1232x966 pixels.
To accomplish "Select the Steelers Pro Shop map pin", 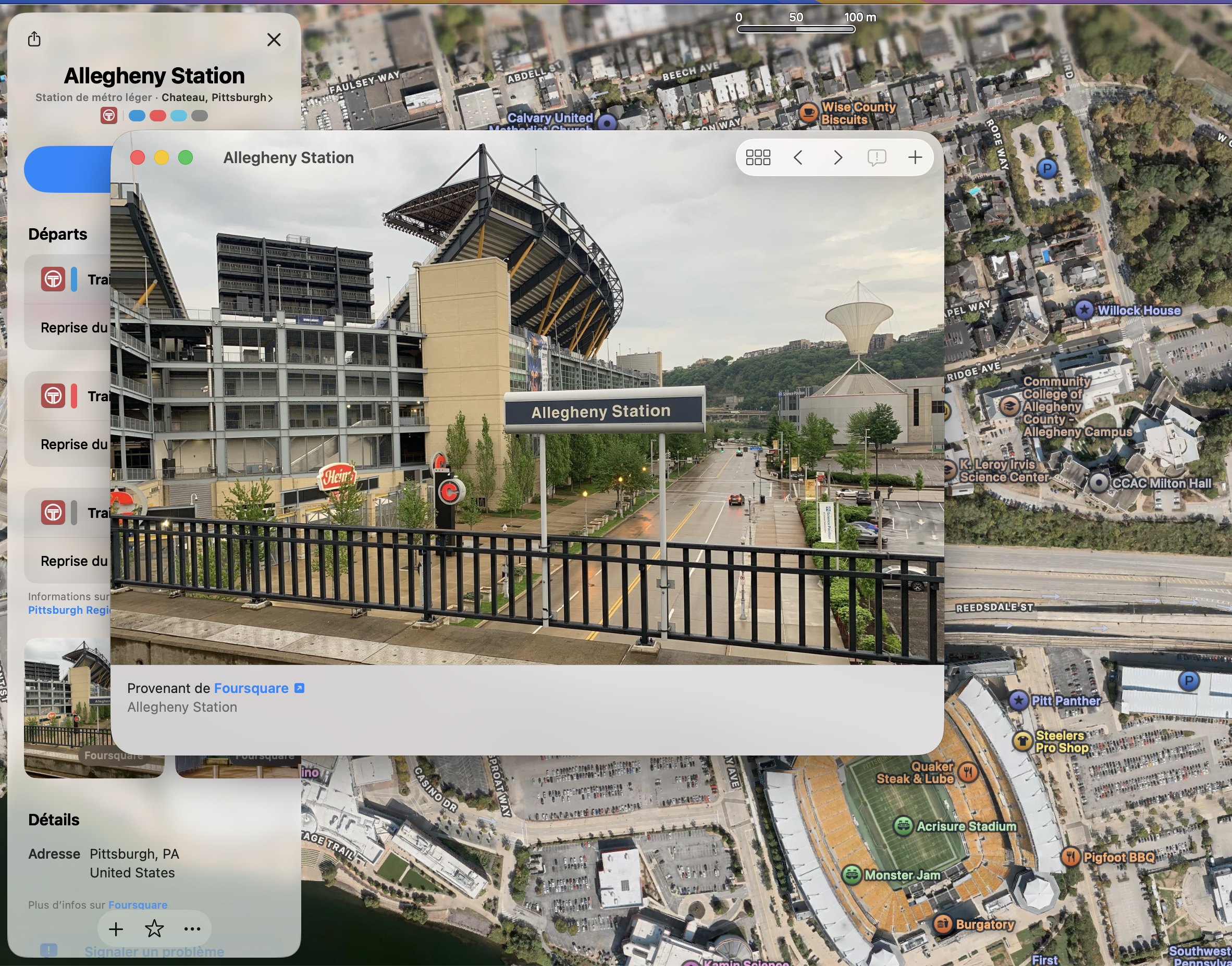I will point(1022,741).
